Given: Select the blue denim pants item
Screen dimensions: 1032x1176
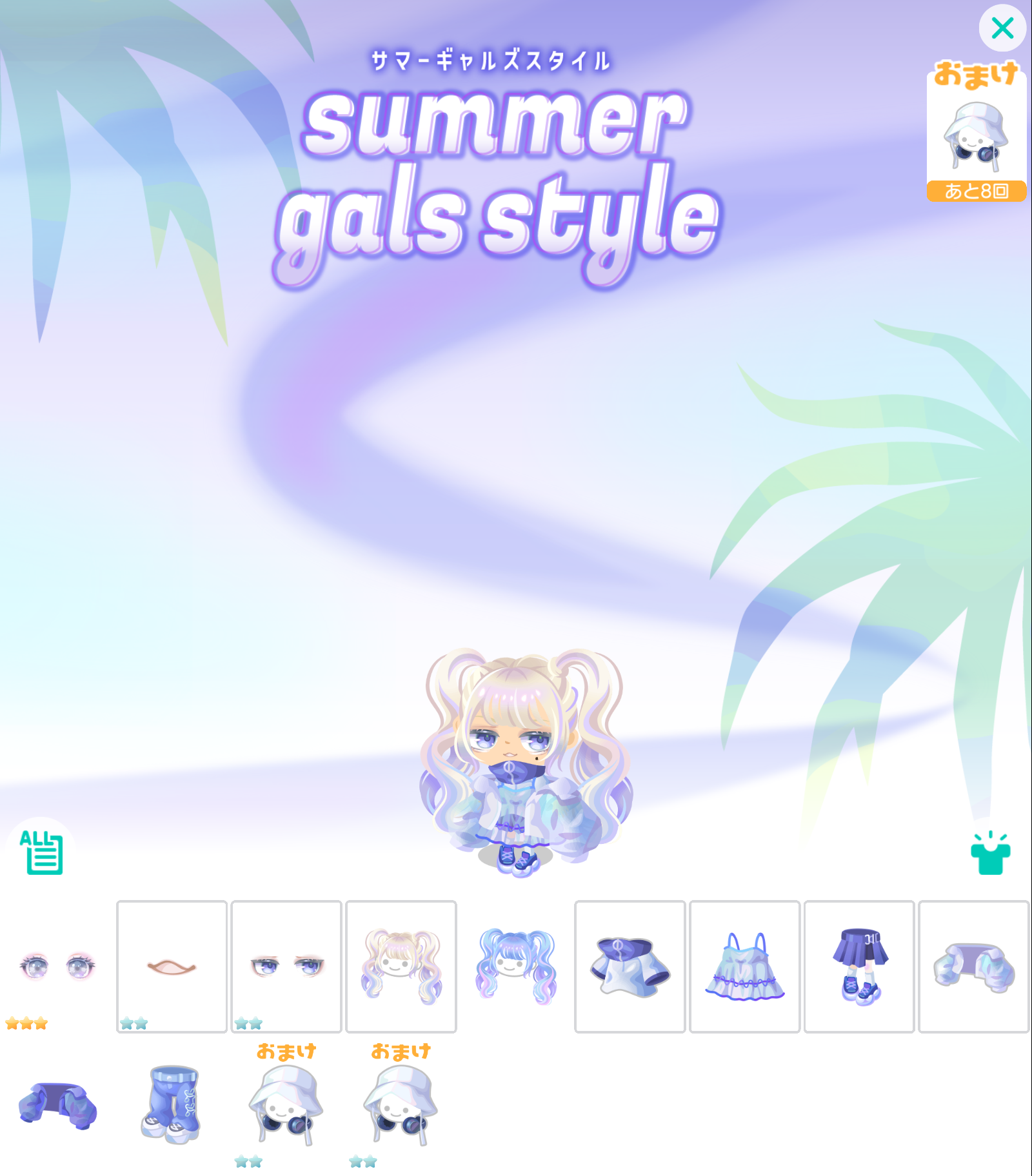Looking at the screenshot, I should coord(172,1105).
